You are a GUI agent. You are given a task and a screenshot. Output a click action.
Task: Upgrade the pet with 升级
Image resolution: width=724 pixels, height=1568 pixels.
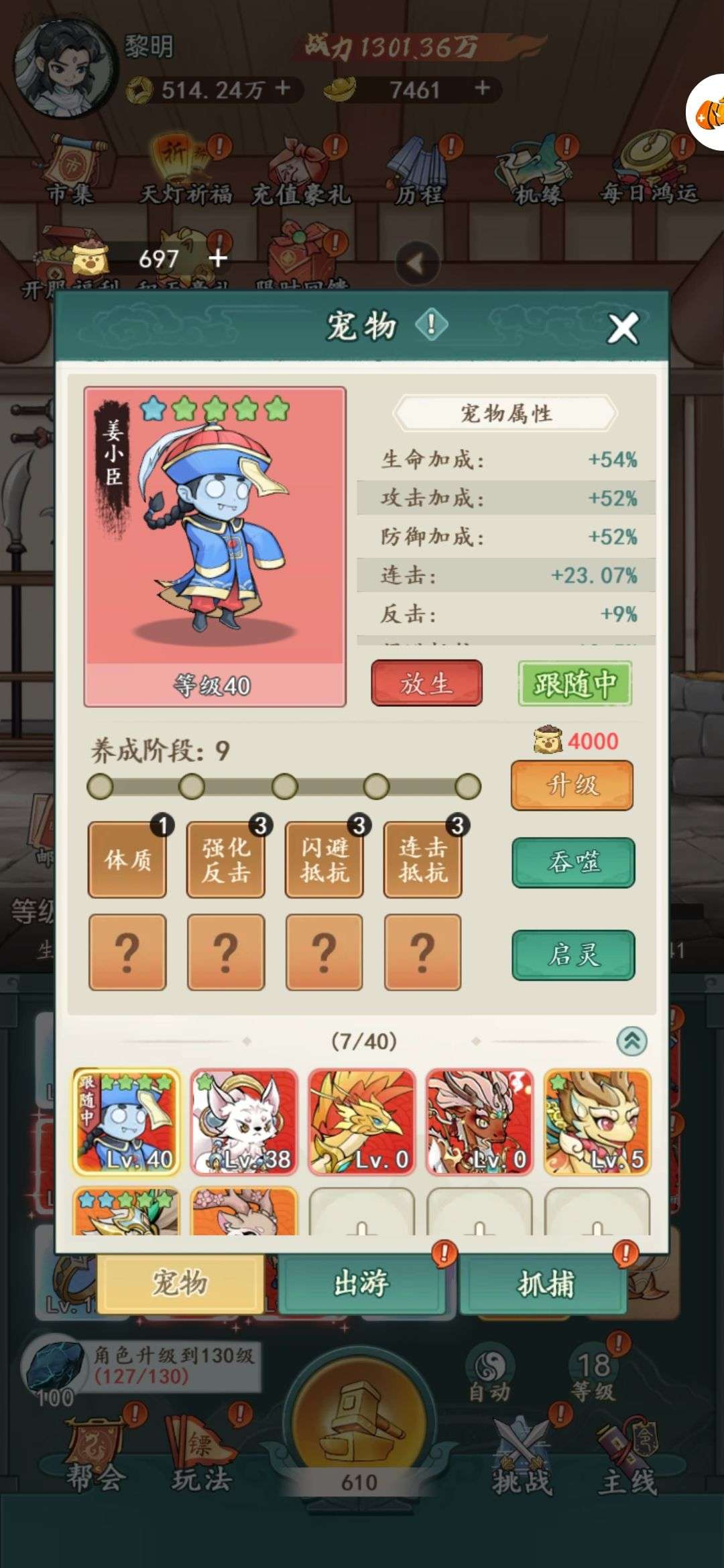coord(572,785)
